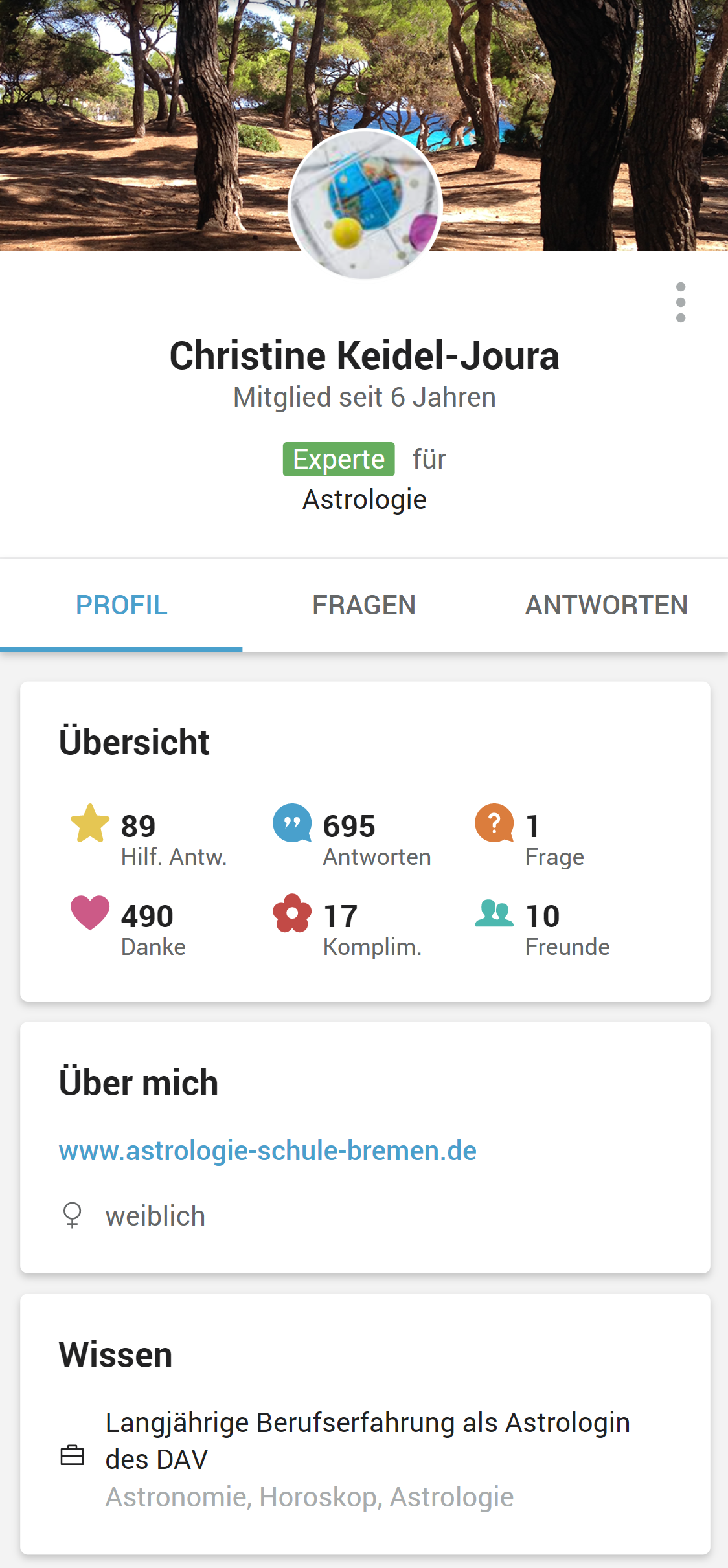Select the Profil tab
The image size is (728, 1568).
(x=121, y=605)
